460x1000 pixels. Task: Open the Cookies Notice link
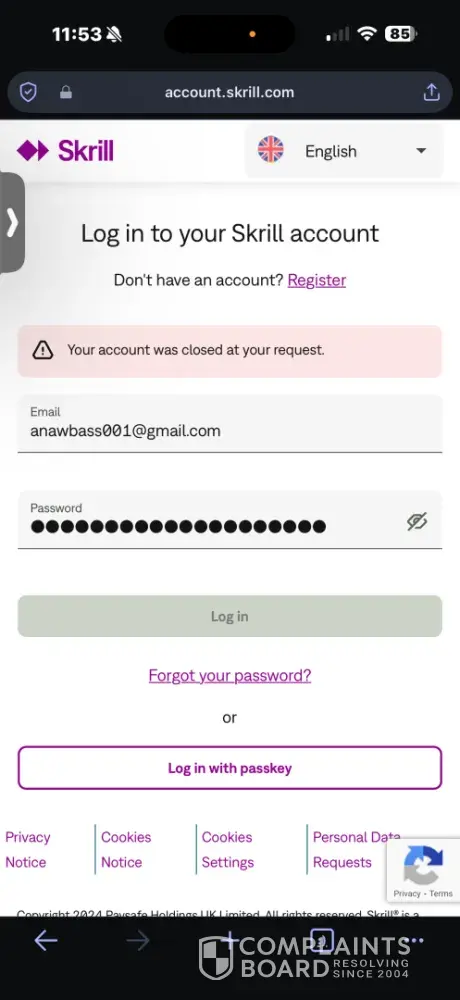[126, 849]
